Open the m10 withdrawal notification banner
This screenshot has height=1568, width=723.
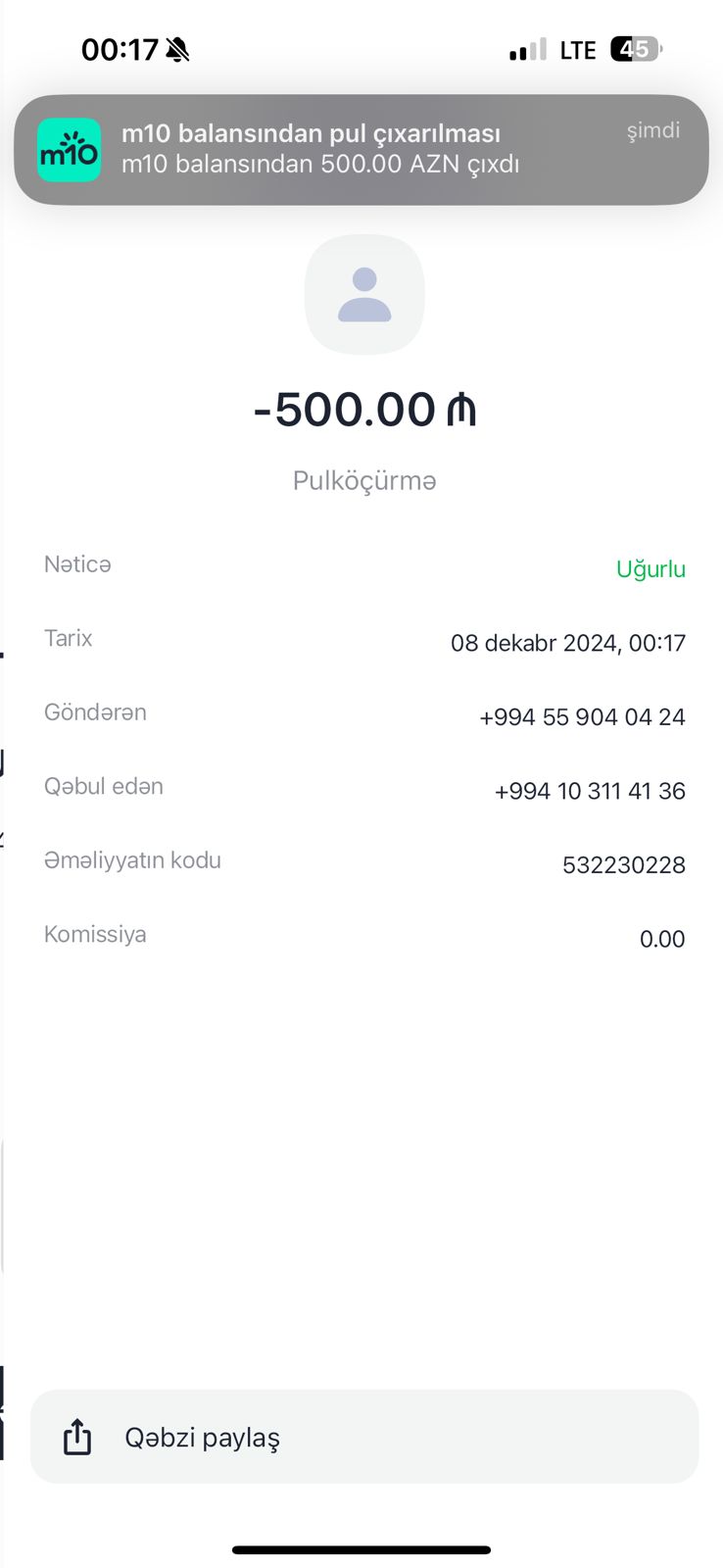361,149
